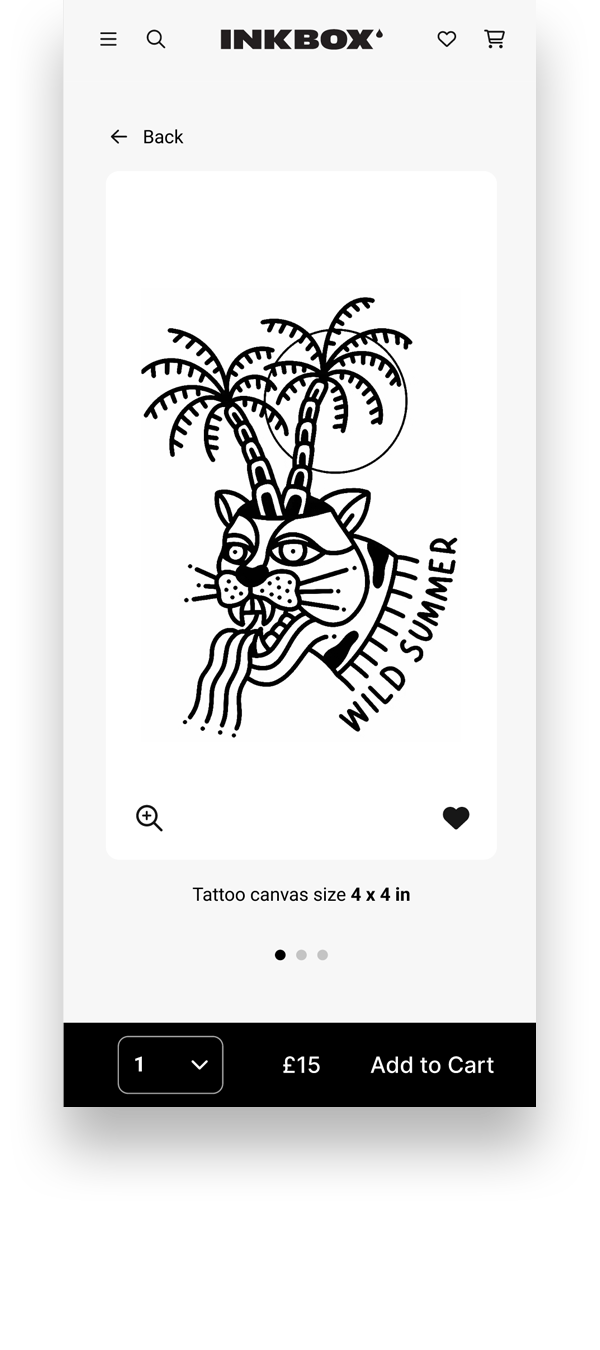Viewport: 600px width, 1350px height.
Task: Favorite the Wild Summer tattoo
Action: [456, 818]
